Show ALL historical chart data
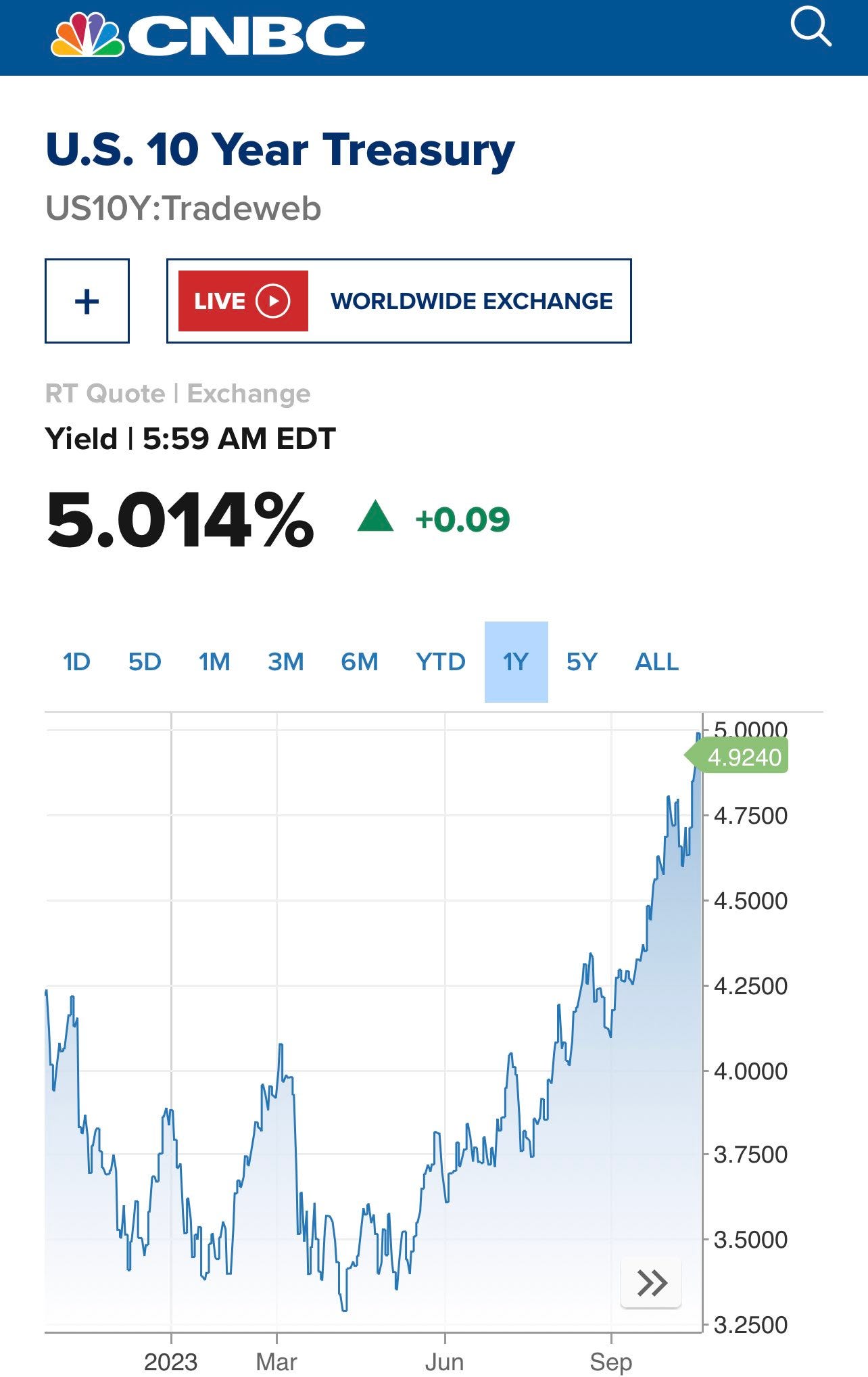The width and height of the screenshot is (868, 1377). (x=656, y=662)
